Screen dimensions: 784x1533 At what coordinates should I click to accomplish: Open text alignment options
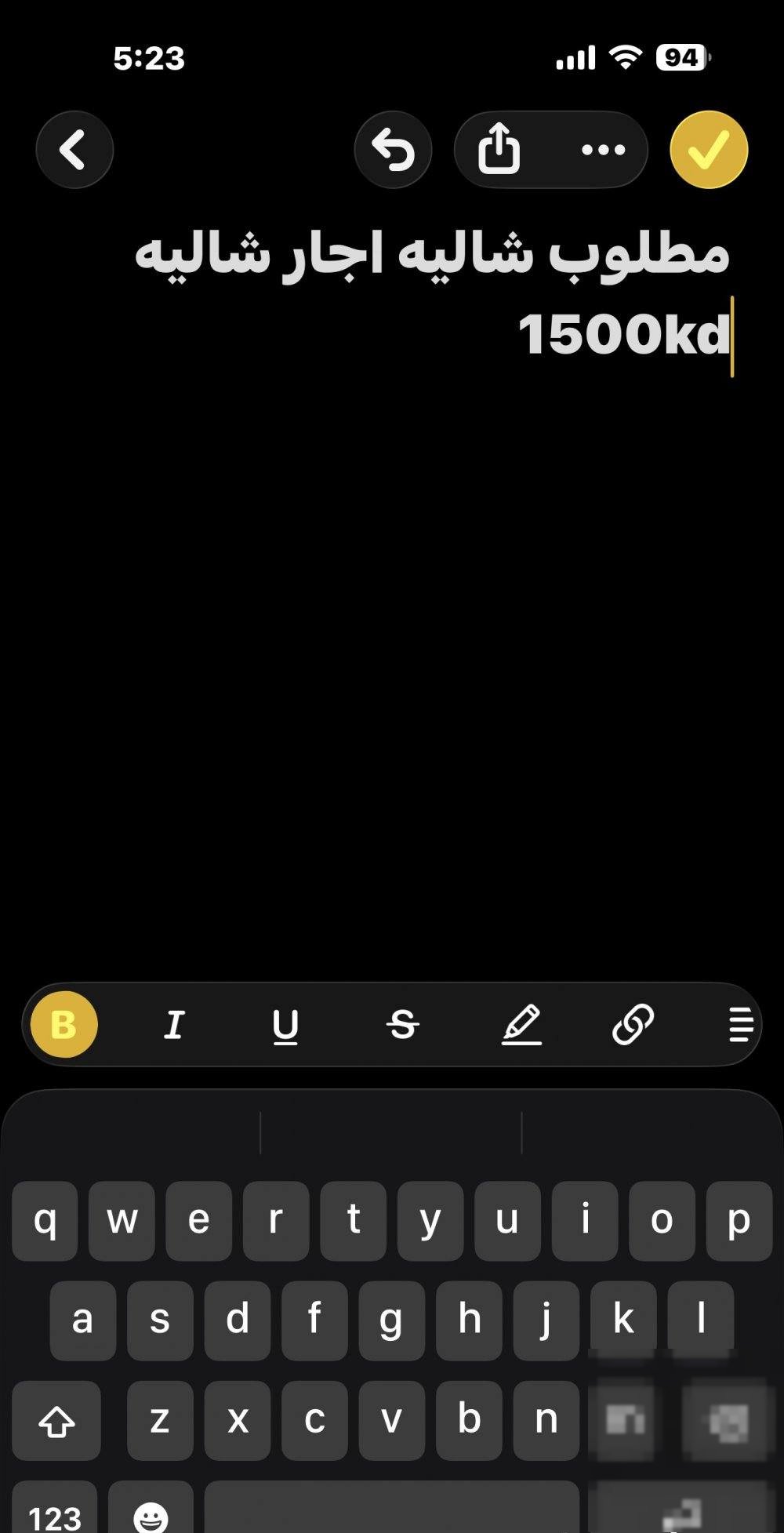739,1024
